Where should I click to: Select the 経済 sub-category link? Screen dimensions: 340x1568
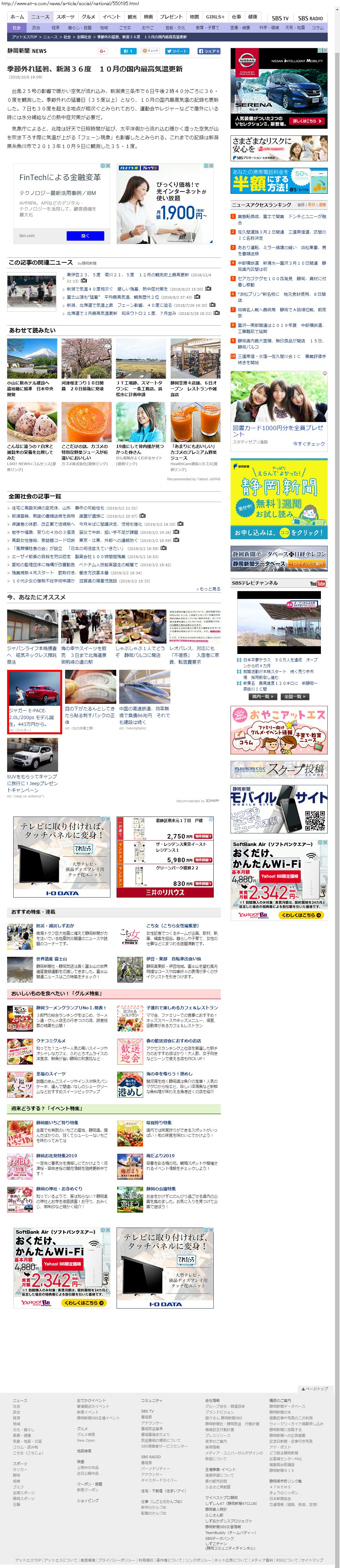point(55,28)
